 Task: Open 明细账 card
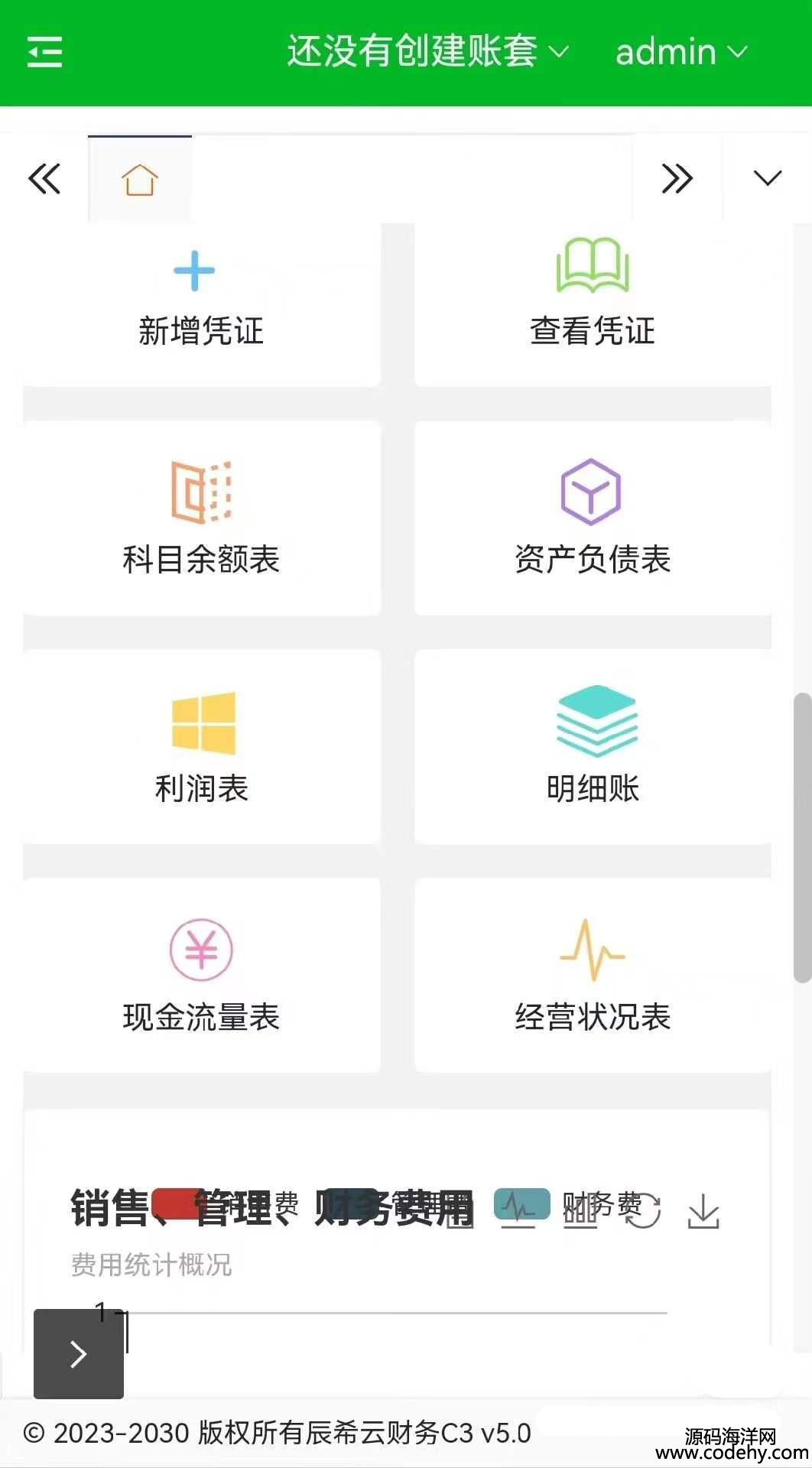593,747
